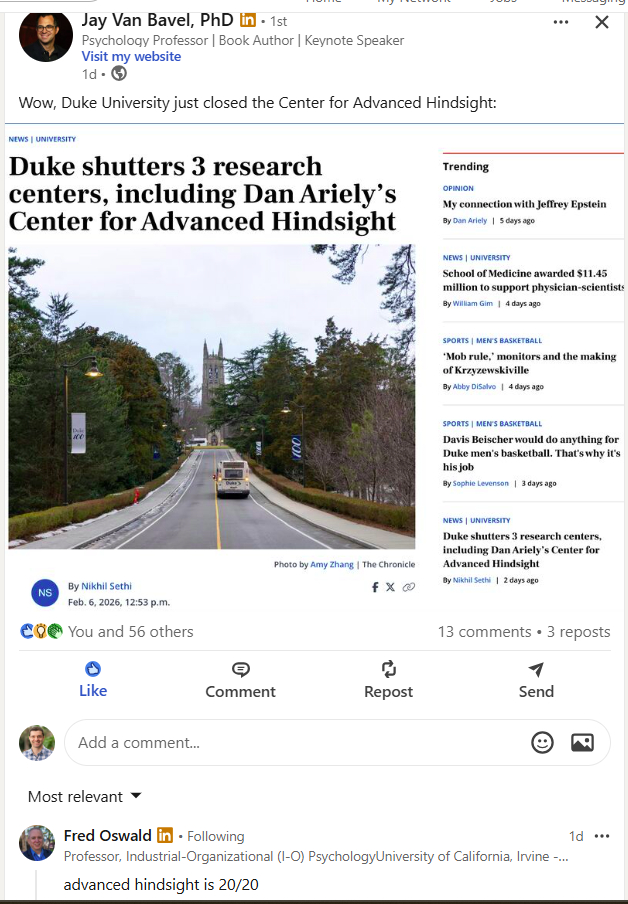628x904 pixels.
Task: View who reacted to the post
Action: point(130,631)
